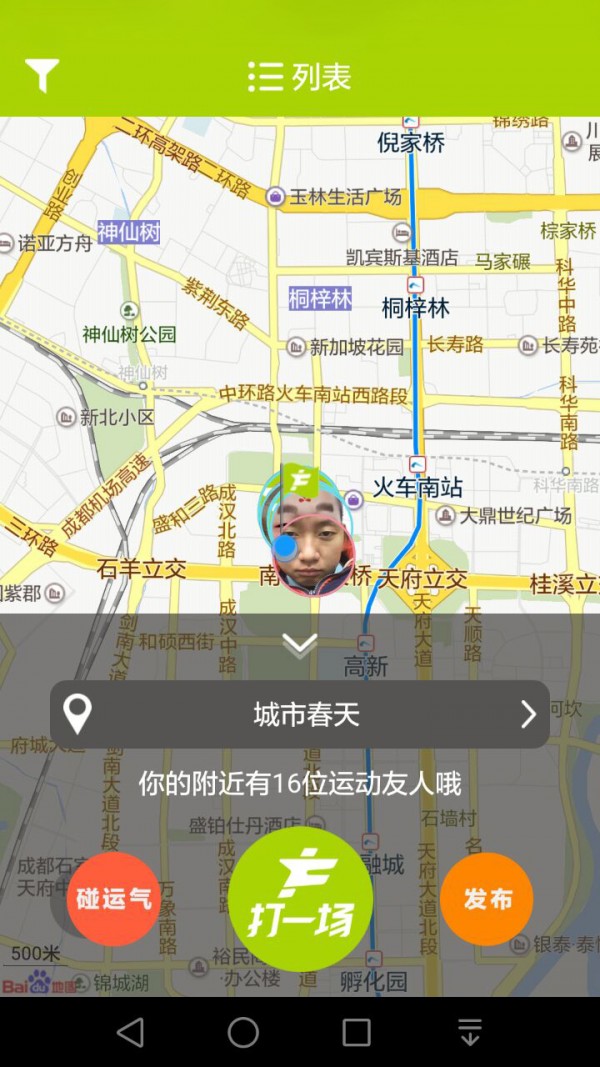Tap the red 碰运气 button
This screenshot has height=1067, width=600.
pyautogui.click(x=113, y=899)
